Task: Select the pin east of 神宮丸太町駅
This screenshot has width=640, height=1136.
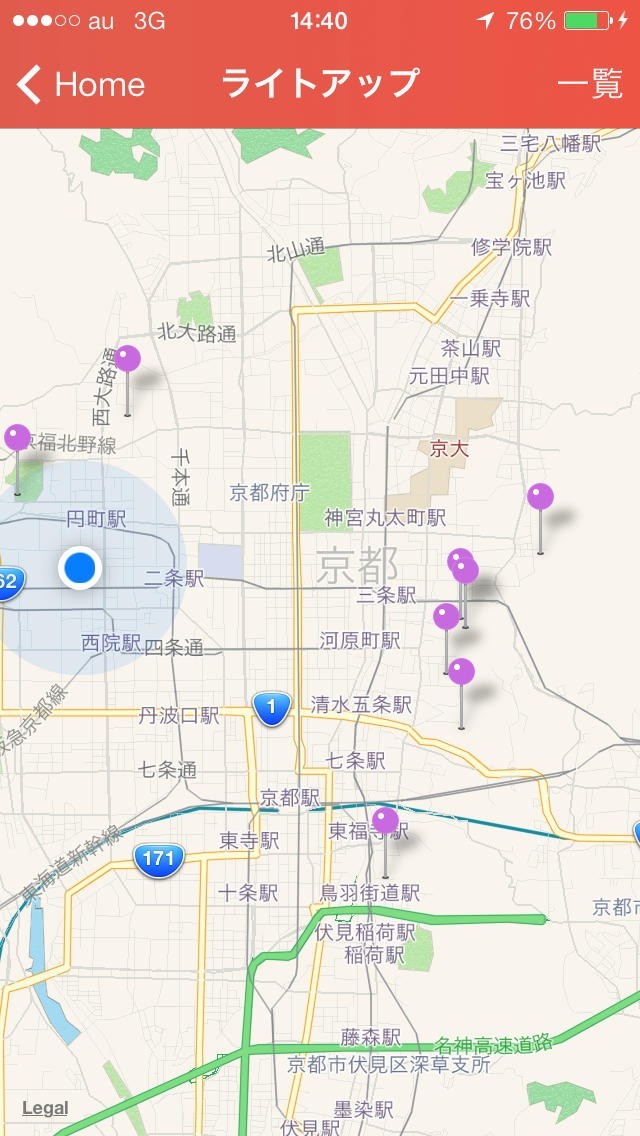Action: pyautogui.click(x=540, y=497)
